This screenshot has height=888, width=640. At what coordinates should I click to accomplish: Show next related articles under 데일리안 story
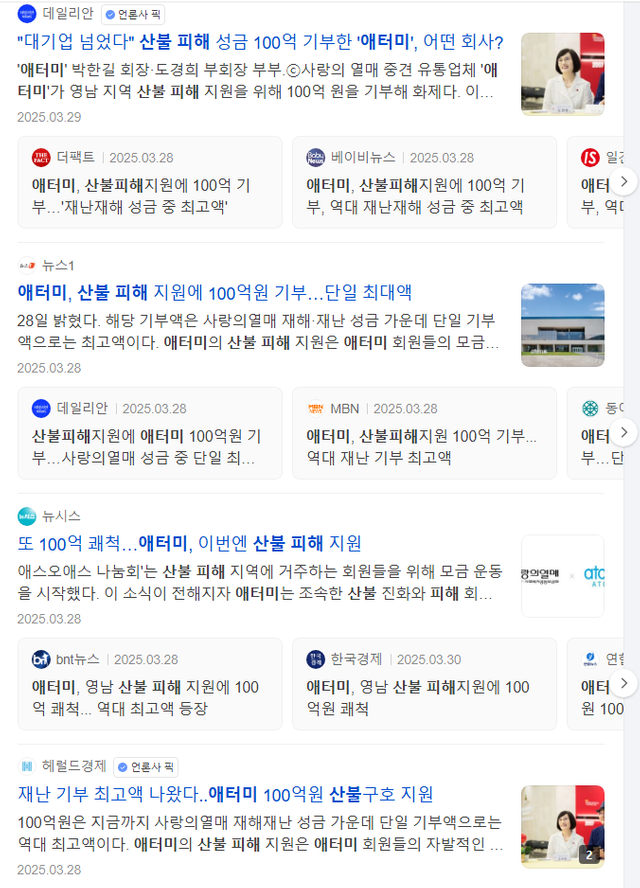[x=623, y=182]
